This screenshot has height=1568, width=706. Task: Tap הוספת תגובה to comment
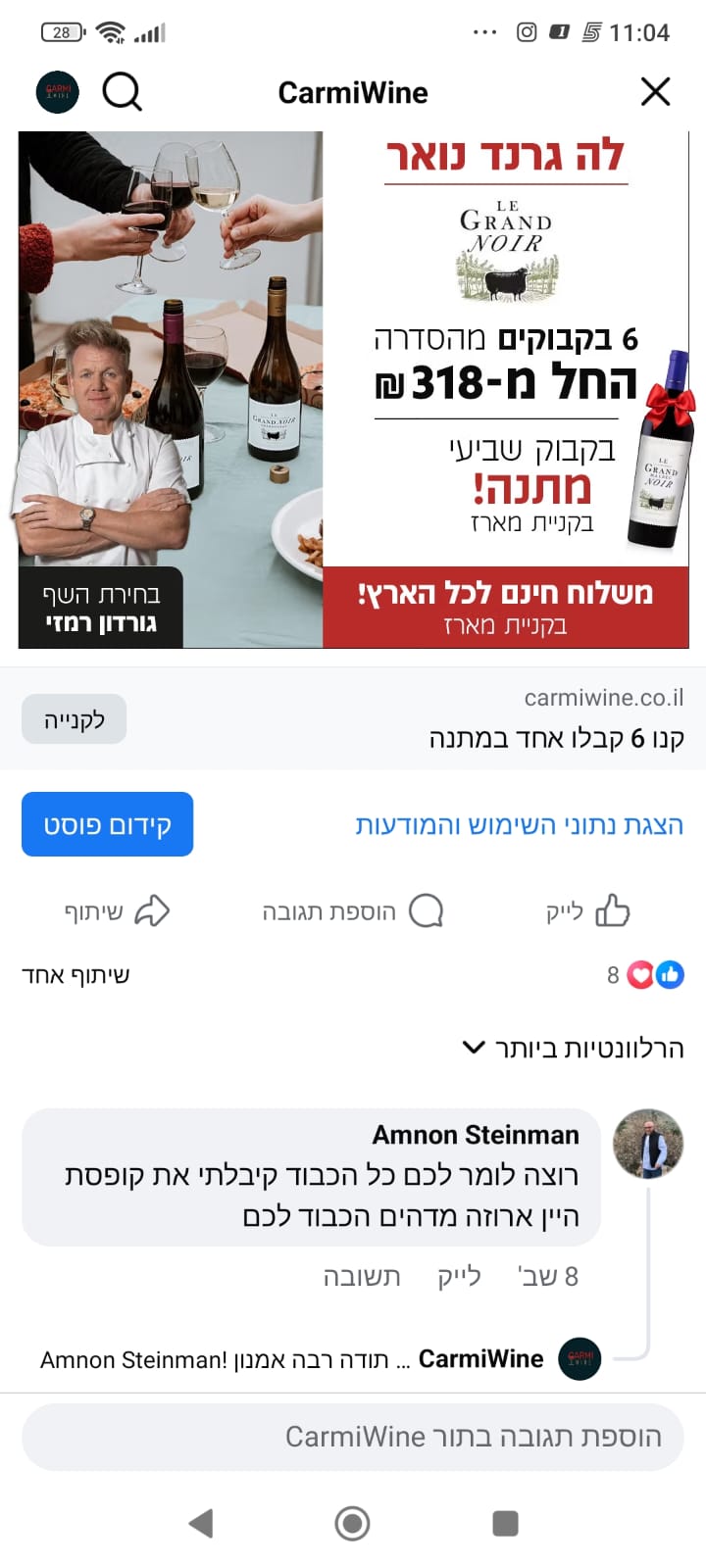coord(353,911)
